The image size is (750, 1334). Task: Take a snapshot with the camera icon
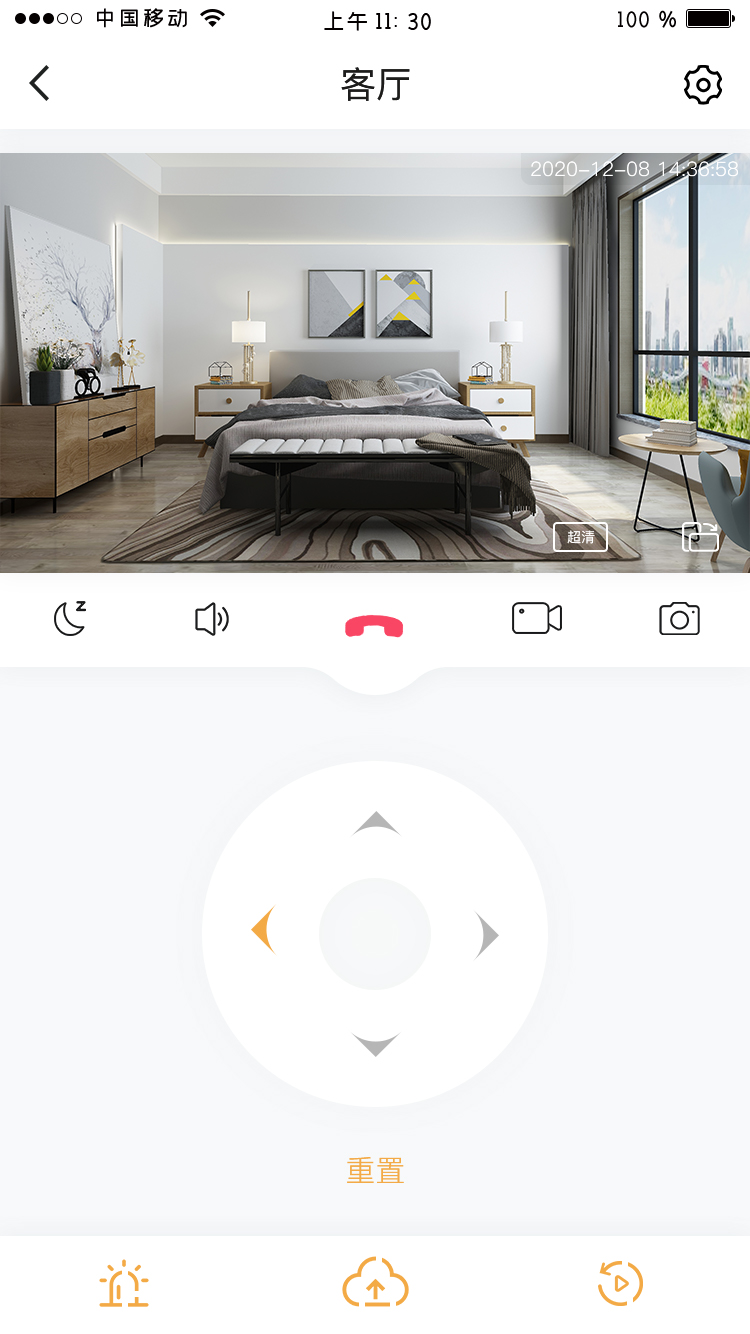(679, 619)
